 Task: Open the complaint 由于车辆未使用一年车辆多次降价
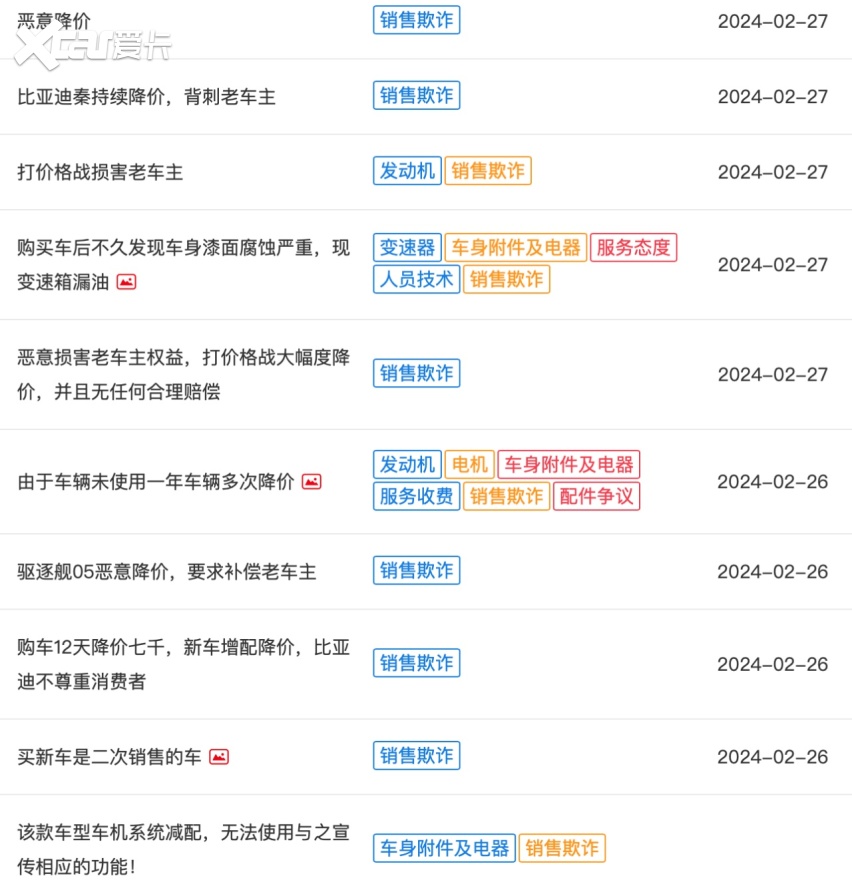(156, 482)
